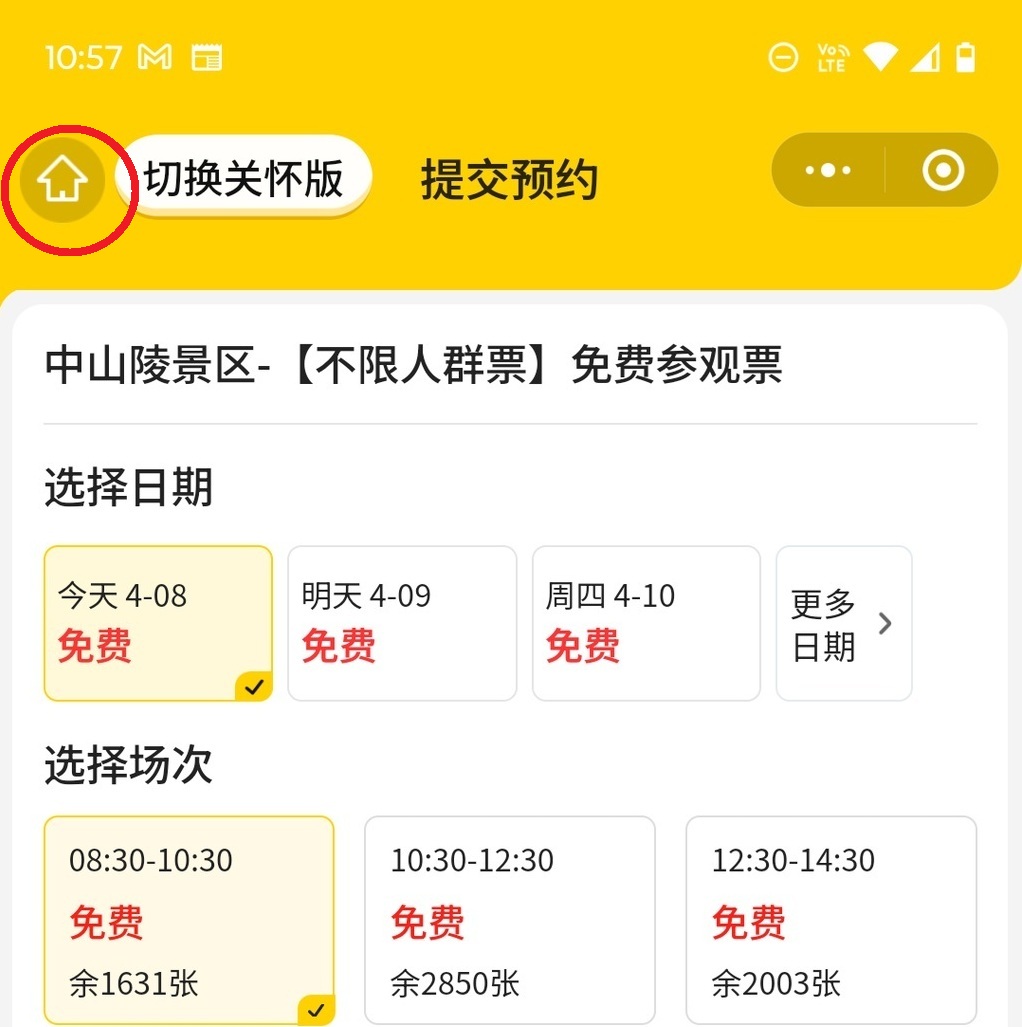This screenshot has width=1022, height=1027.
Task: Open 更多日期 to see more dates
Action: (x=843, y=623)
